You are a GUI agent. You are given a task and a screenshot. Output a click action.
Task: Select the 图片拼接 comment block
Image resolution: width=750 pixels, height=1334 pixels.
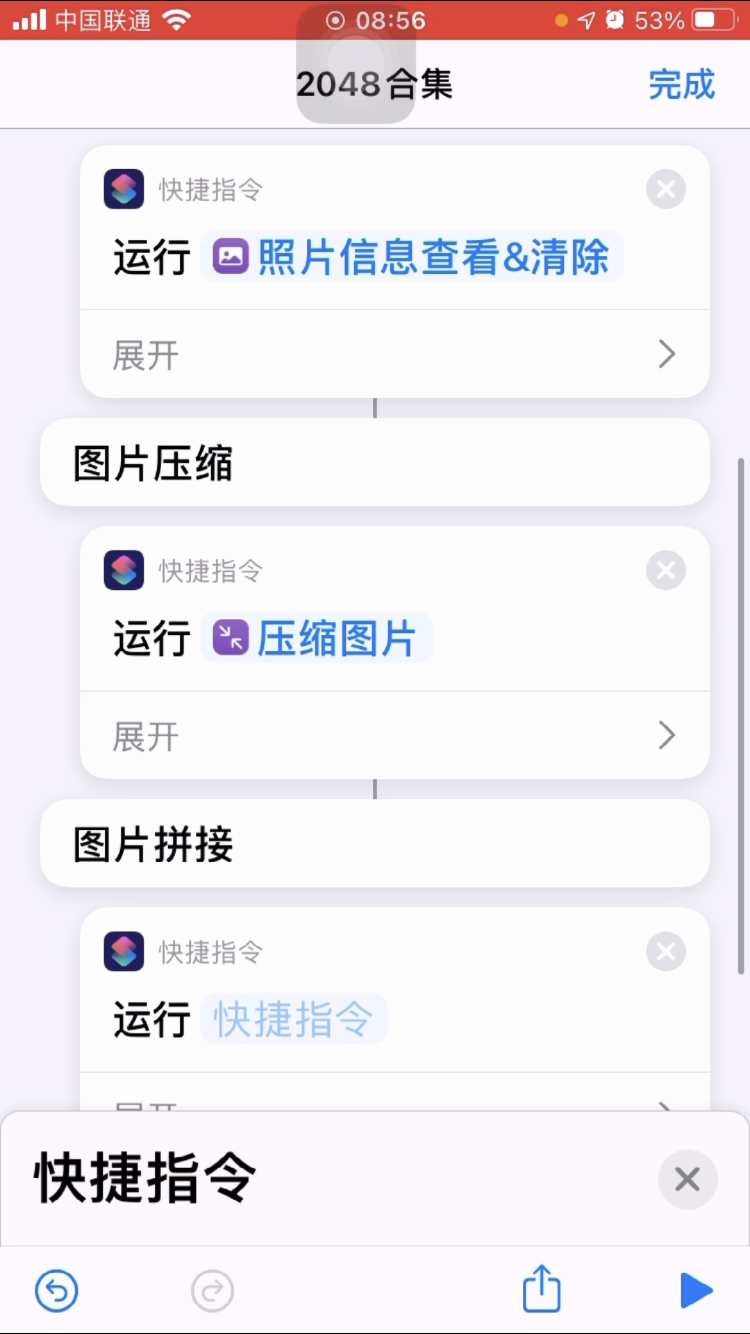[374, 844]
